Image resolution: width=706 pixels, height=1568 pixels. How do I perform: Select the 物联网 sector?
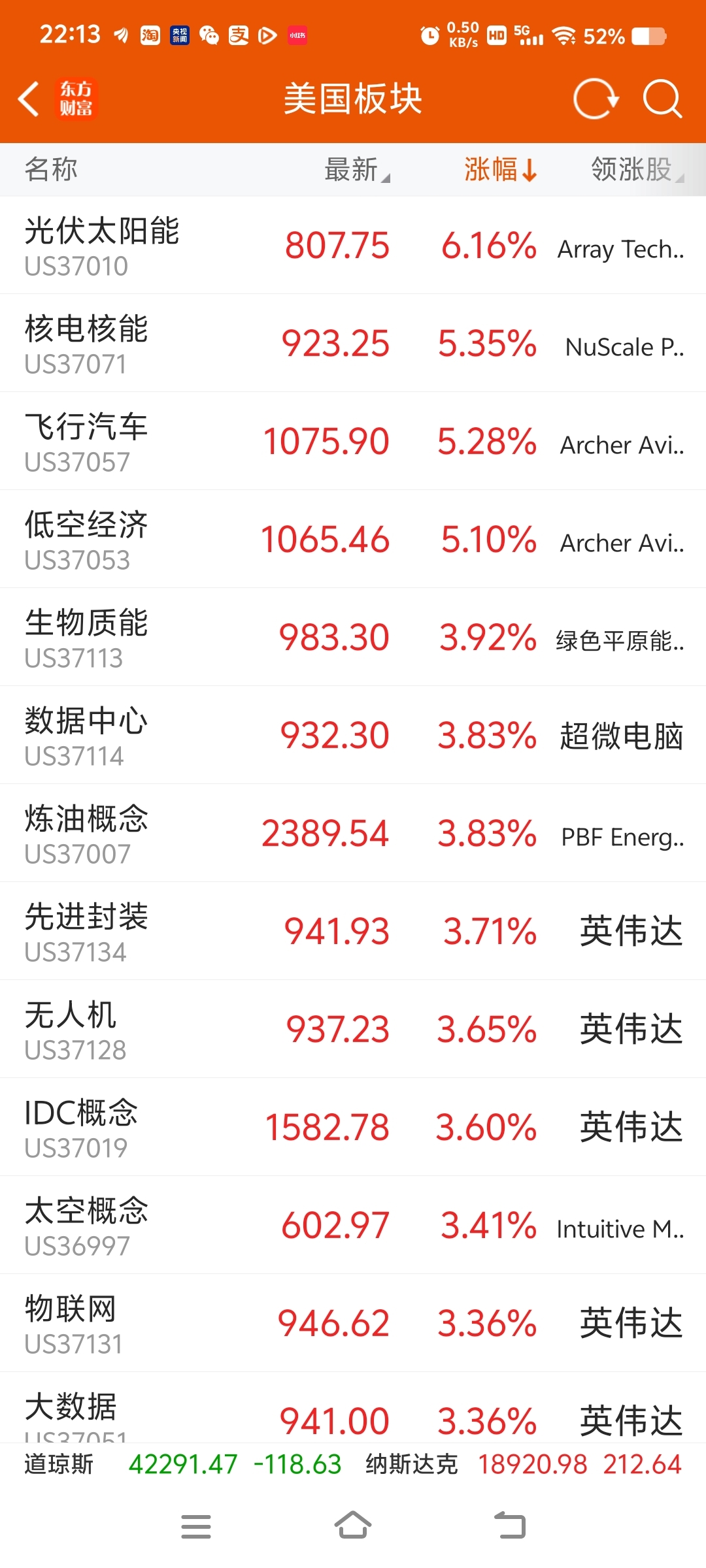click(x=353, y=1323)
